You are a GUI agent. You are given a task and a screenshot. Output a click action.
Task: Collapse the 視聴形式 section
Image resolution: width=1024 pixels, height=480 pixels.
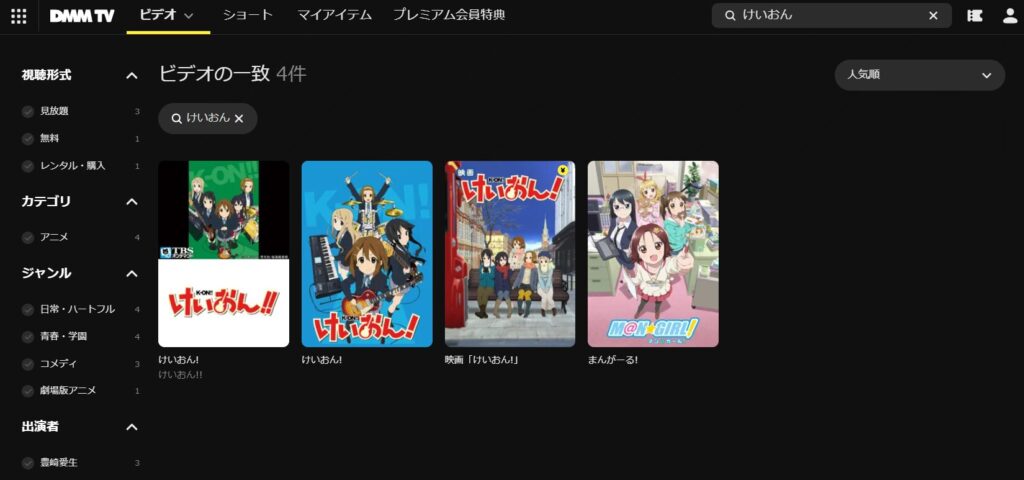pos(131,75)
